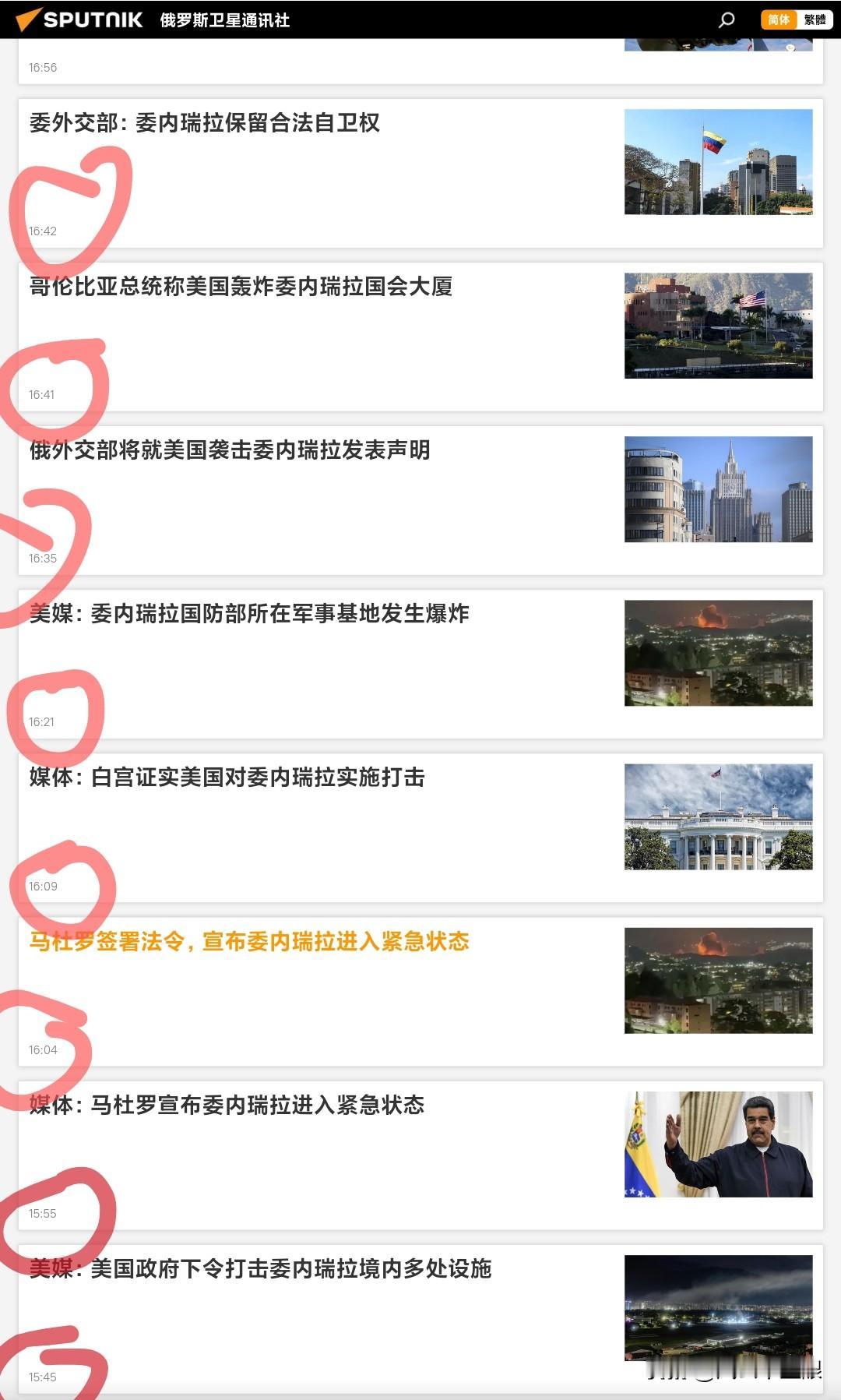The width and height of the screenshot is (841, 1400).
Task: Open the Venezuela flag article thumbnail
Action: pos(718,161)
